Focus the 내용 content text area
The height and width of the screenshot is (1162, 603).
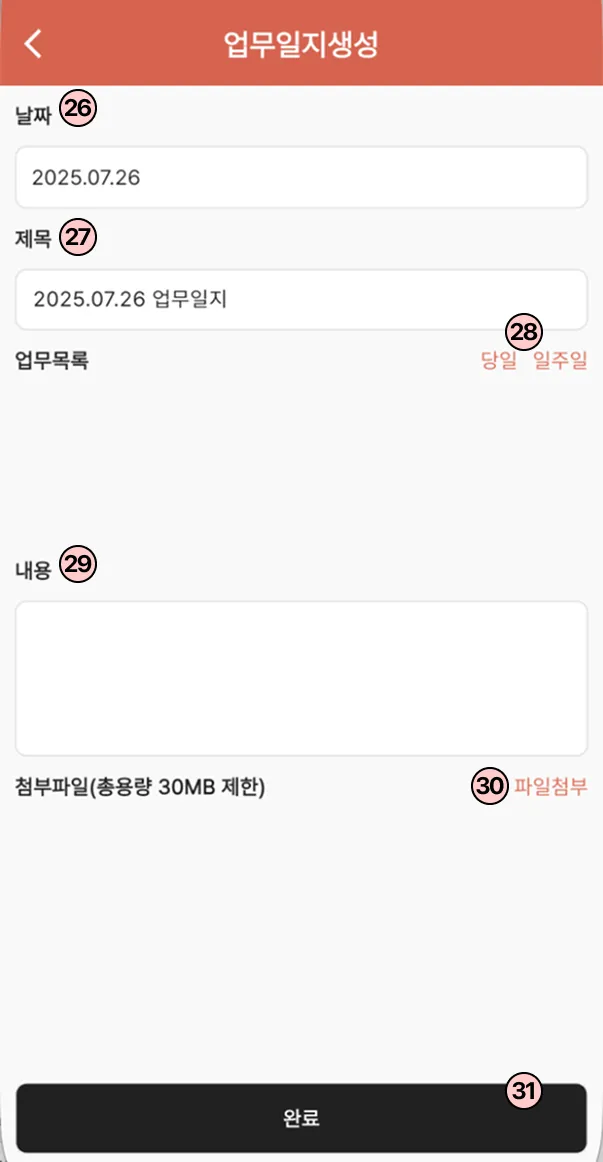point(302,678)
